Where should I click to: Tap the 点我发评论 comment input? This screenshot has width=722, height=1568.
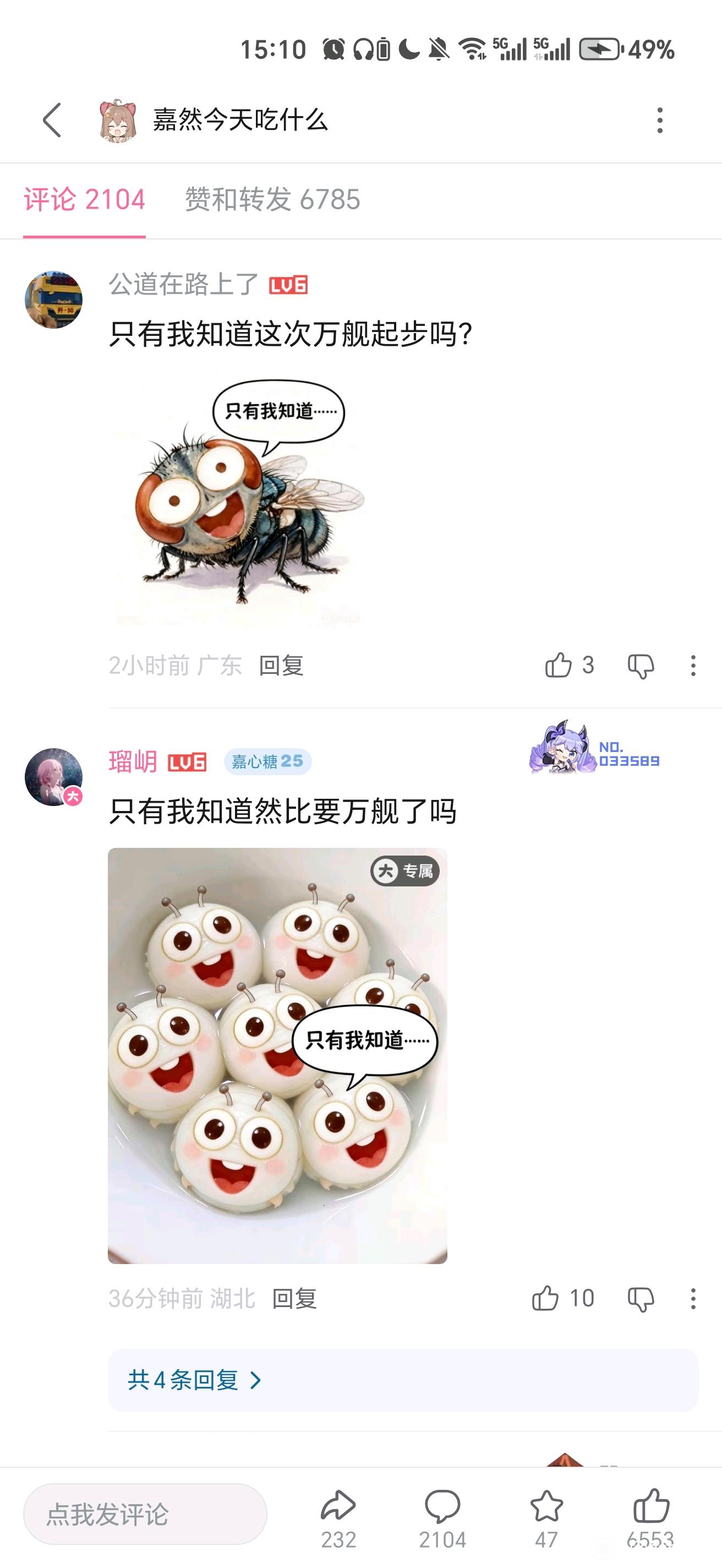point(145,1514)
